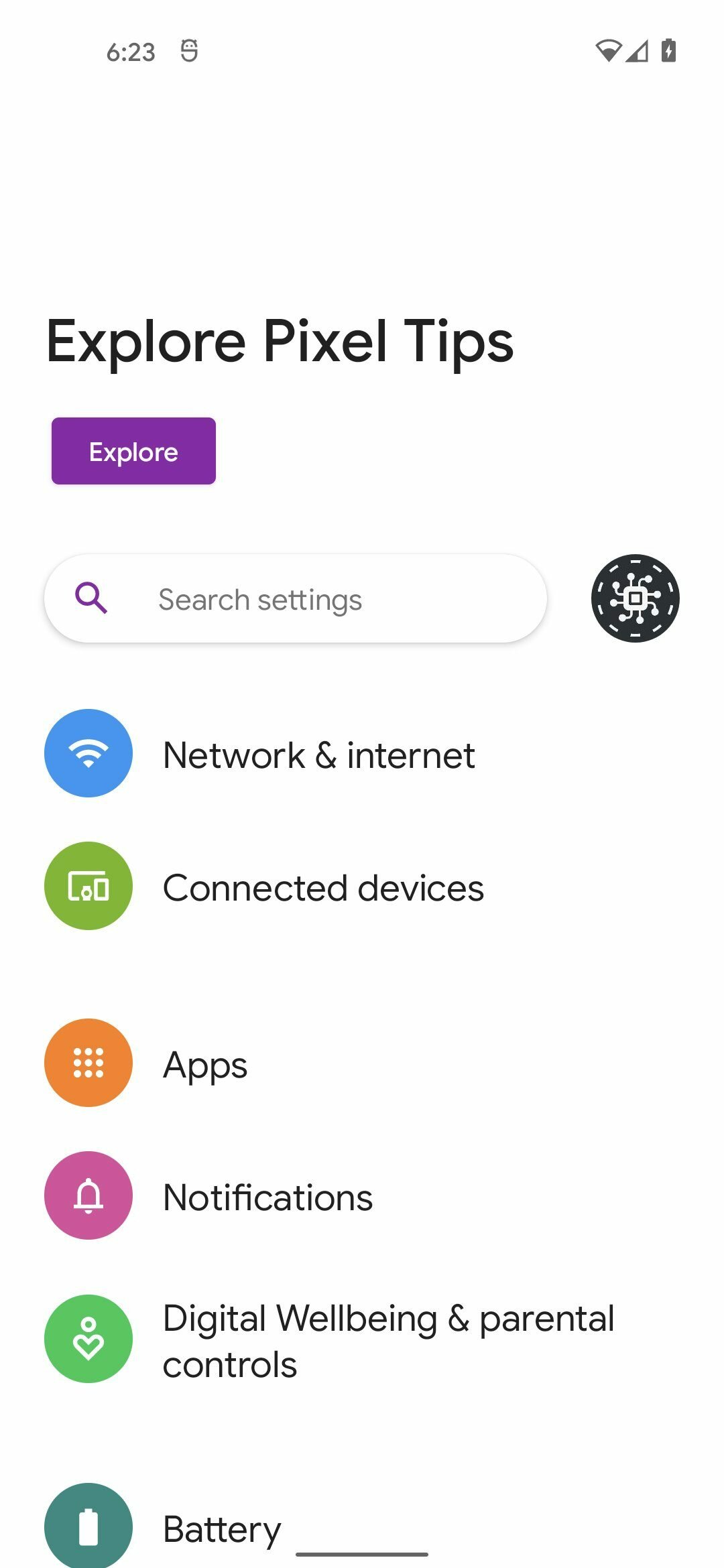The width and height of the screenshot is (724, 1568).
Task: Tap the purple Explore button
Action: tap(133, 451)
